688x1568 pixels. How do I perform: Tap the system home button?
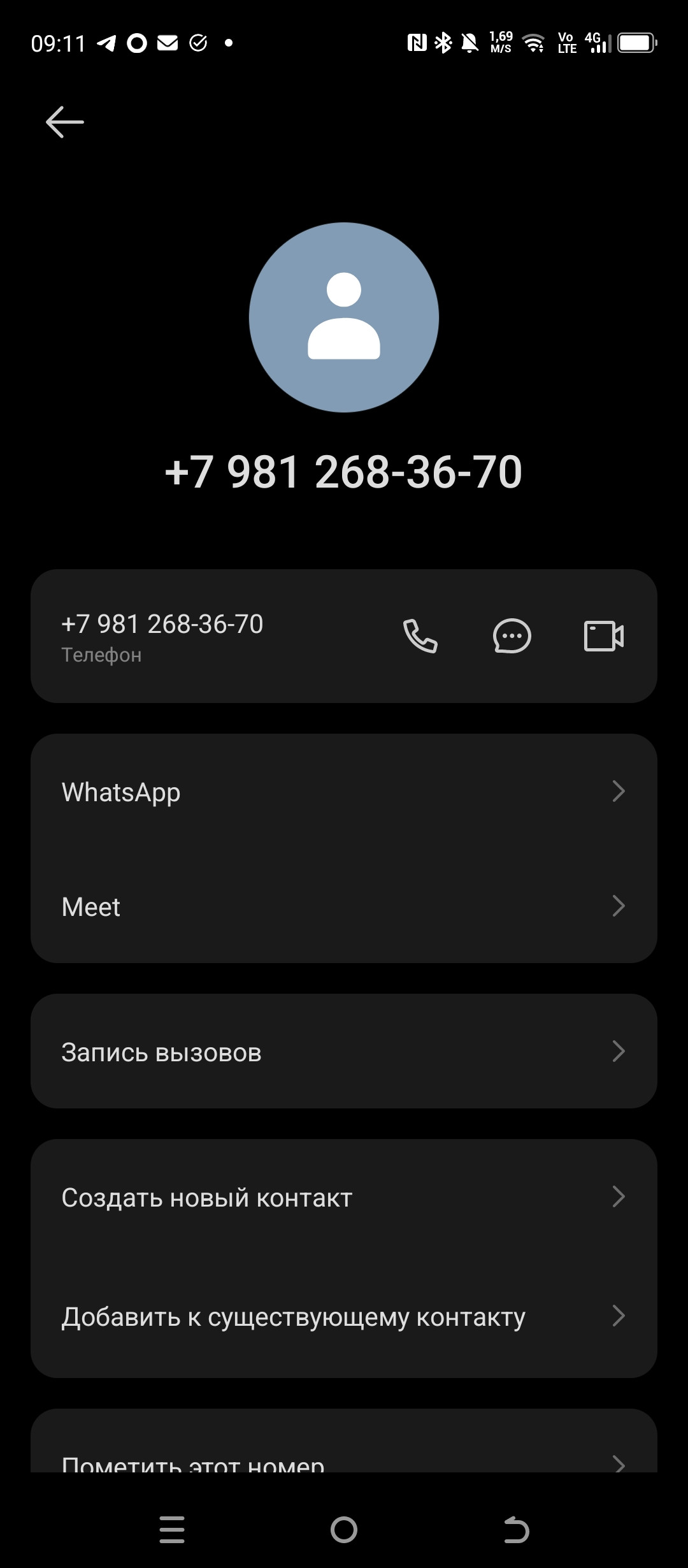[x=344, y=1530]
